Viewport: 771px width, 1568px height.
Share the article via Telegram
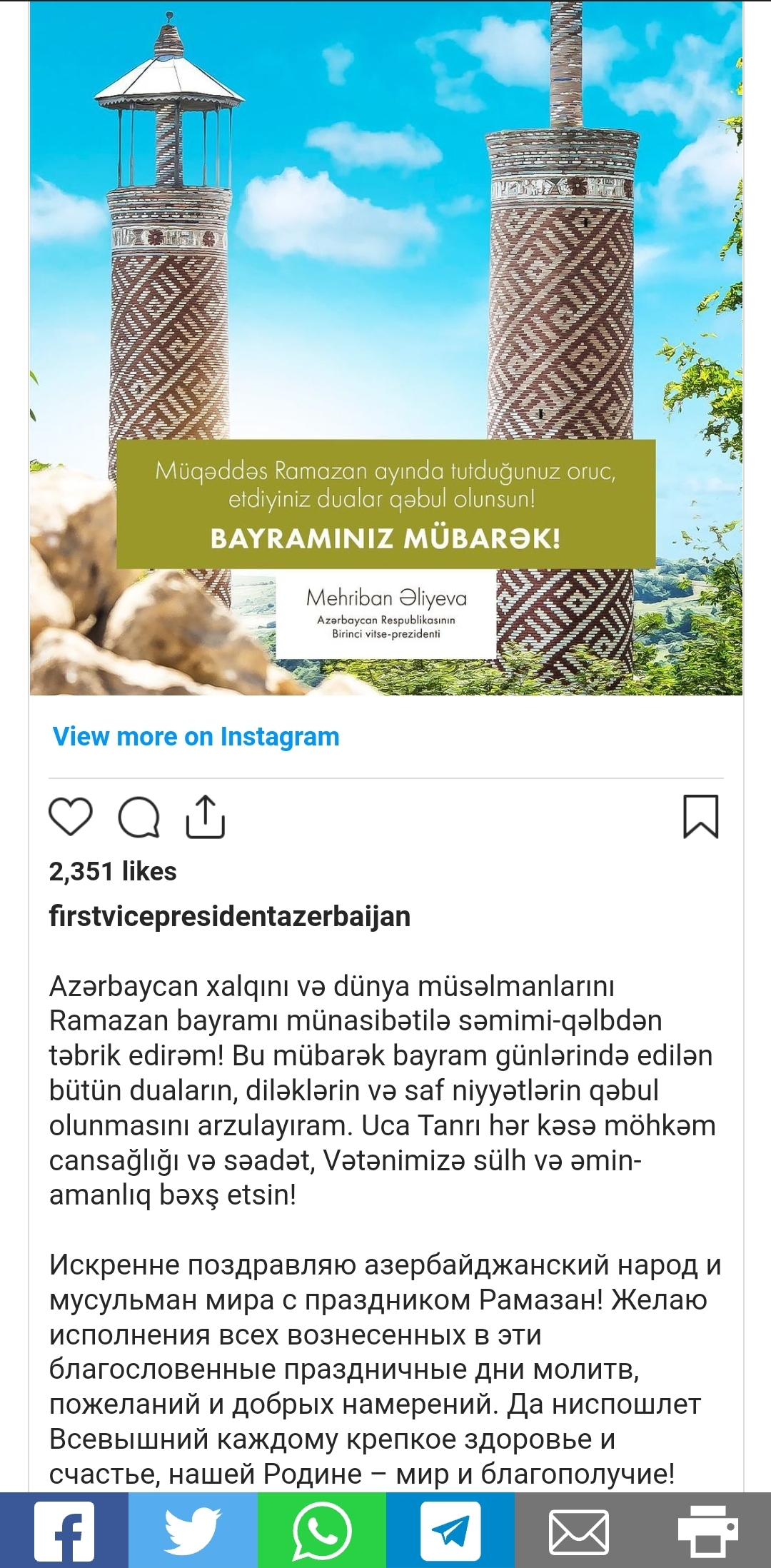450,1531
